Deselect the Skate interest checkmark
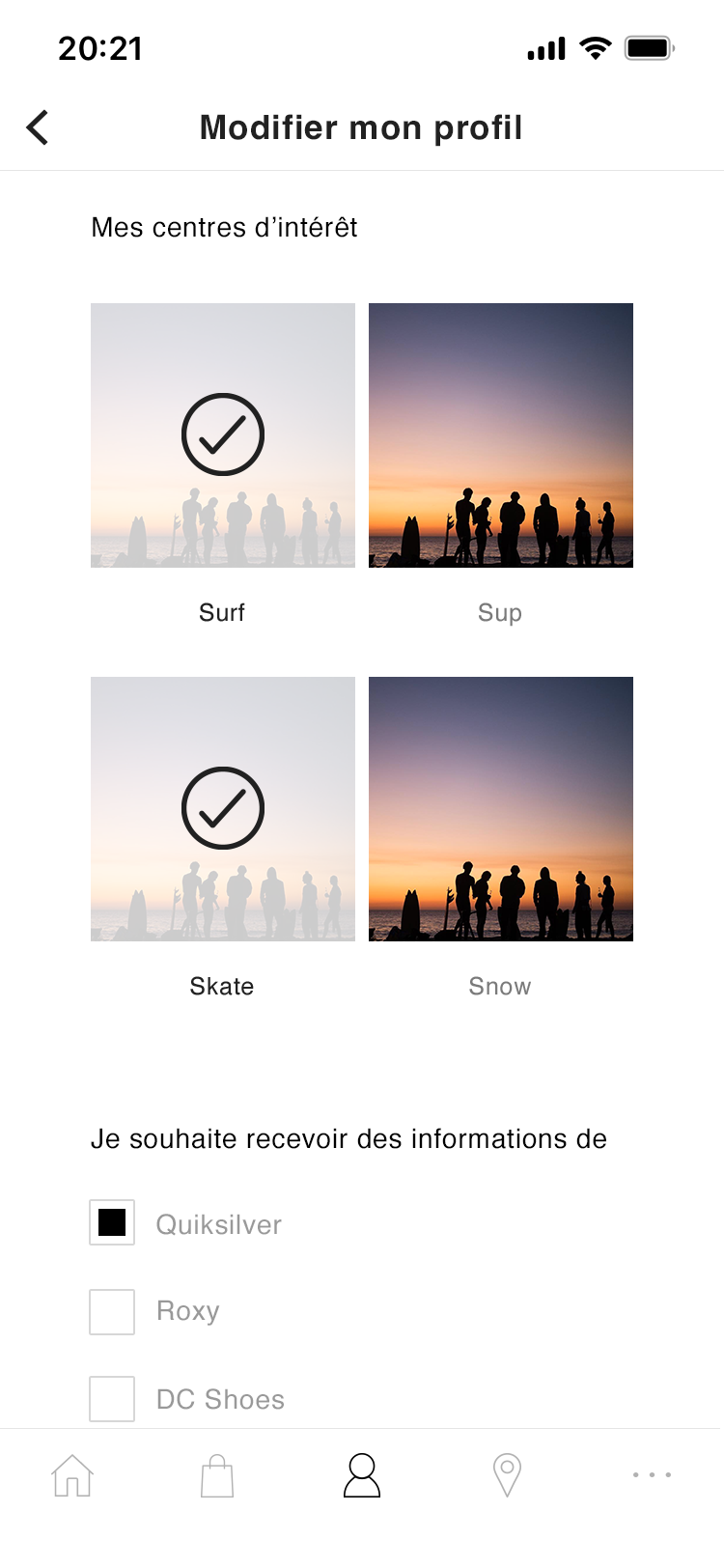Image resolution: width=724 pixels, height=1568 pixels. click(222, 808)
